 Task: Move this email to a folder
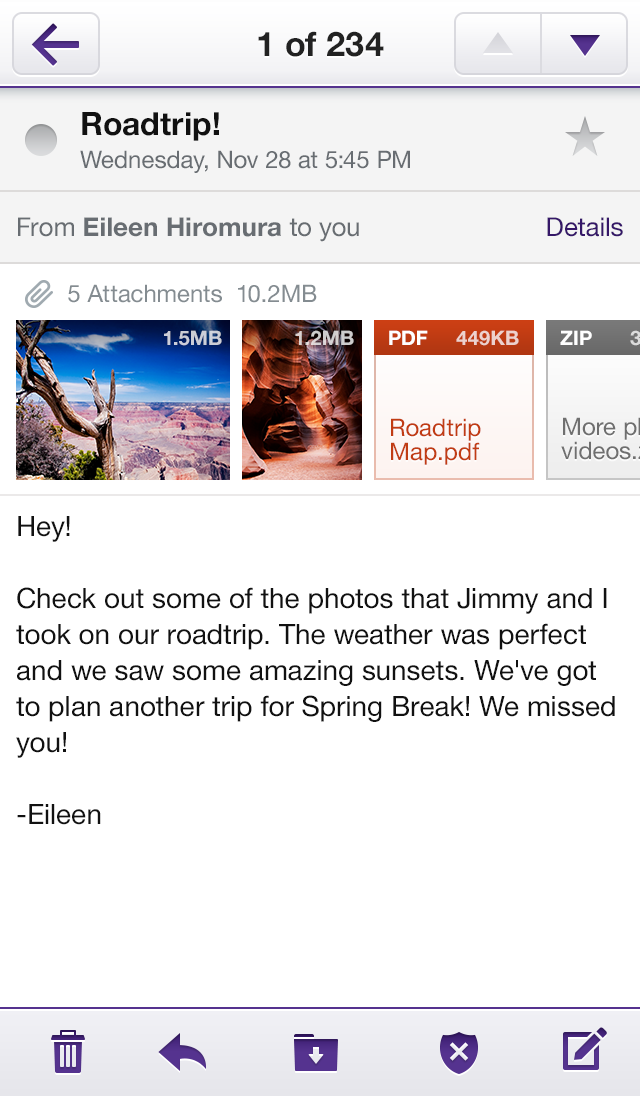316,1052
